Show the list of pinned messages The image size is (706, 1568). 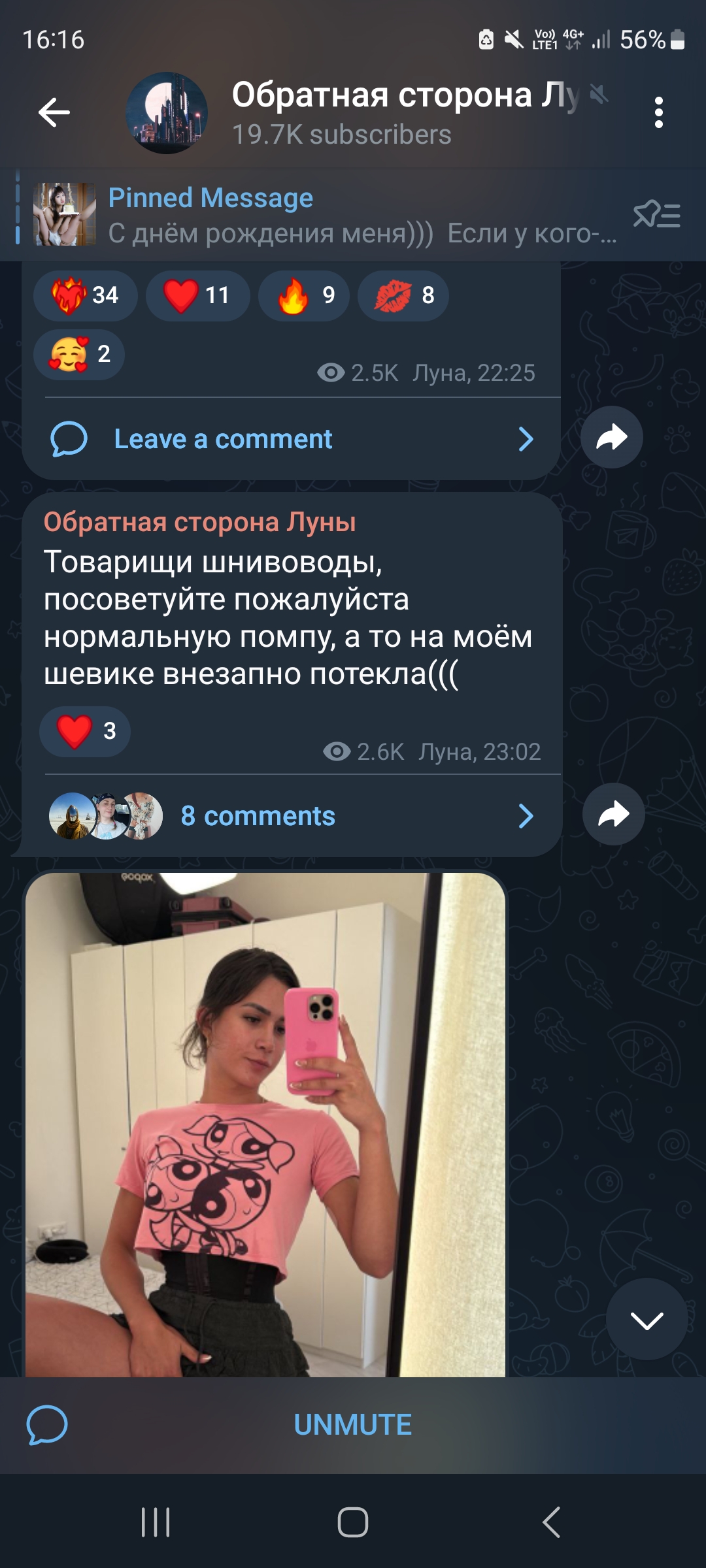click(656, 215)
